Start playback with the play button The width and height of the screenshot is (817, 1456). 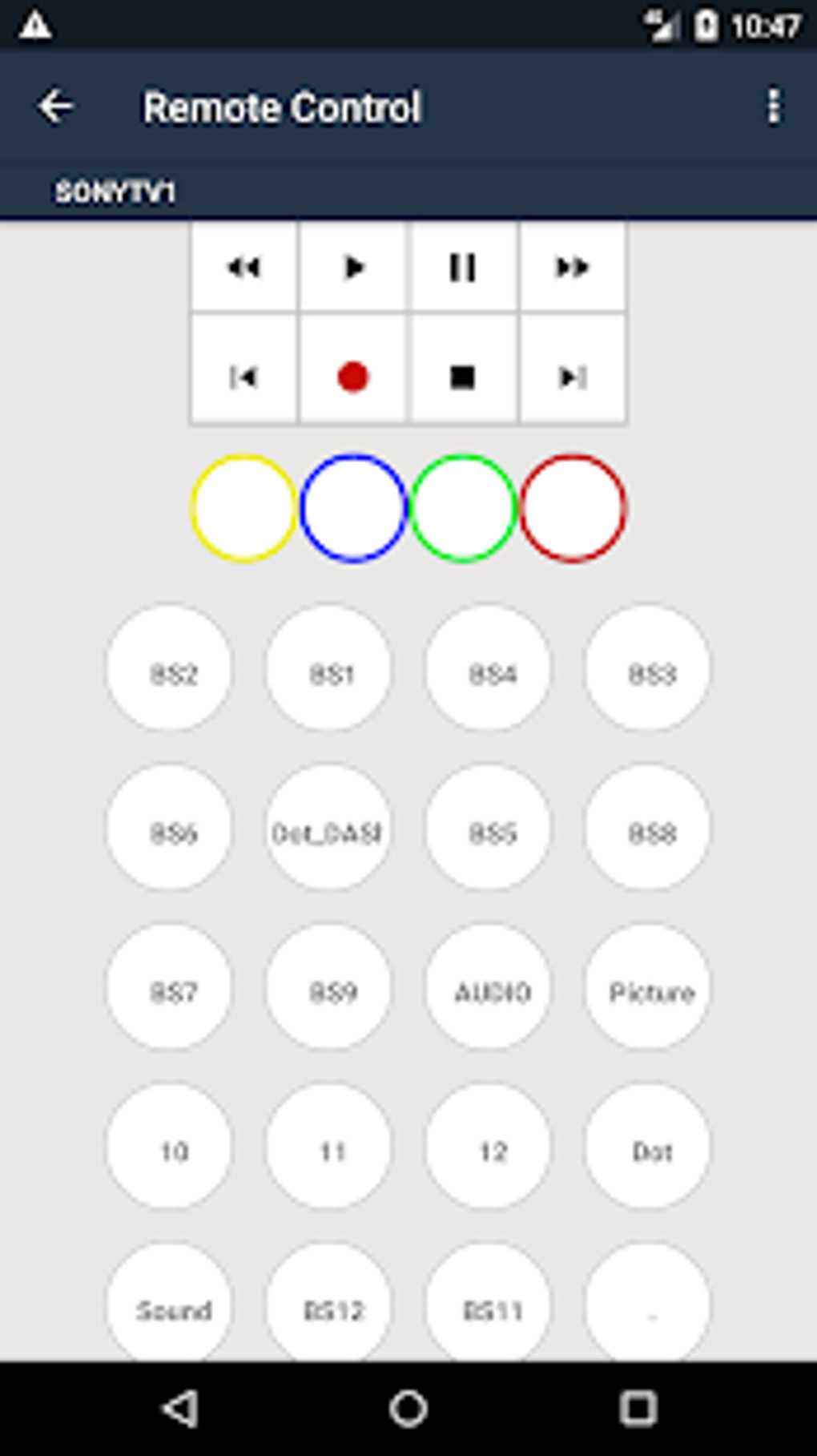(353, 267)
